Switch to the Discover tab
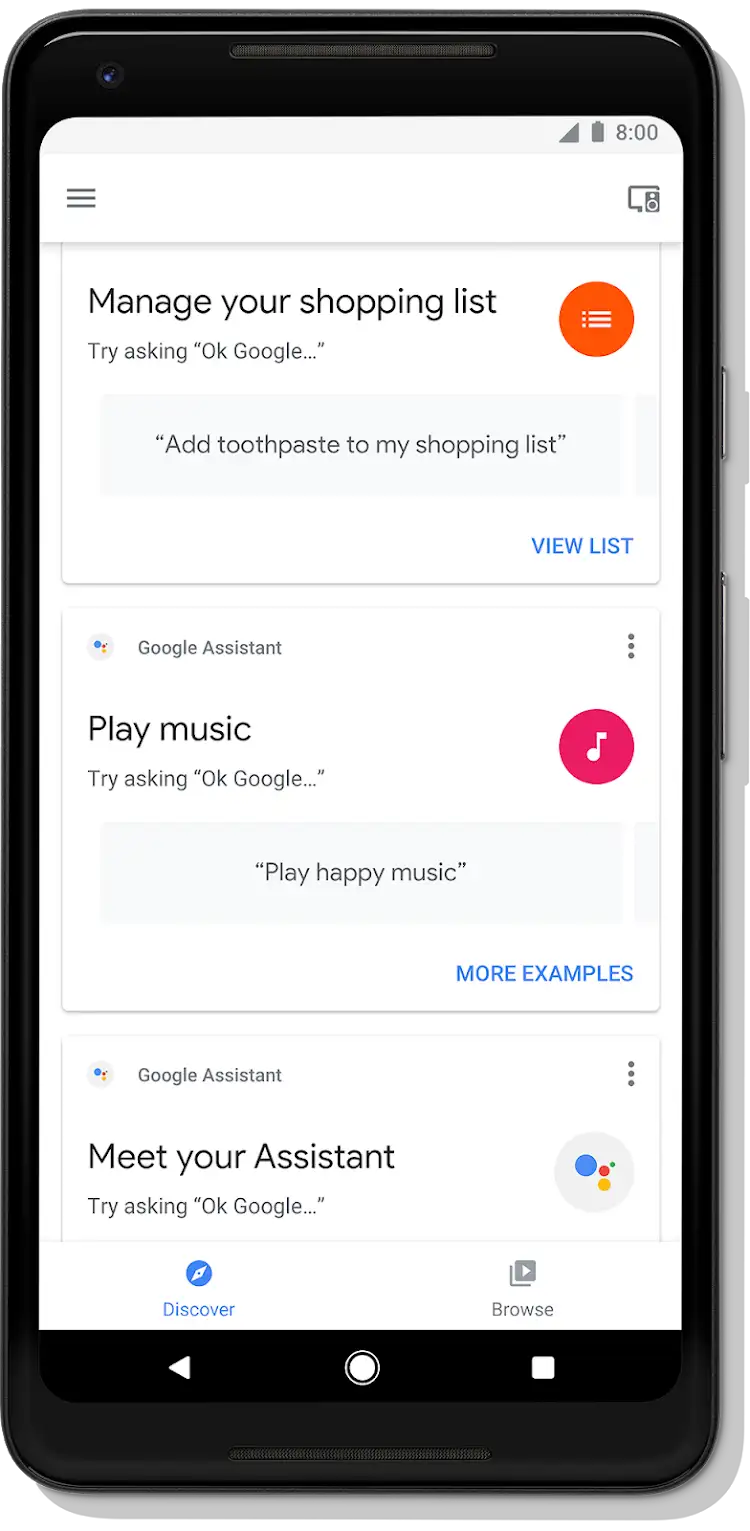 199,1288
